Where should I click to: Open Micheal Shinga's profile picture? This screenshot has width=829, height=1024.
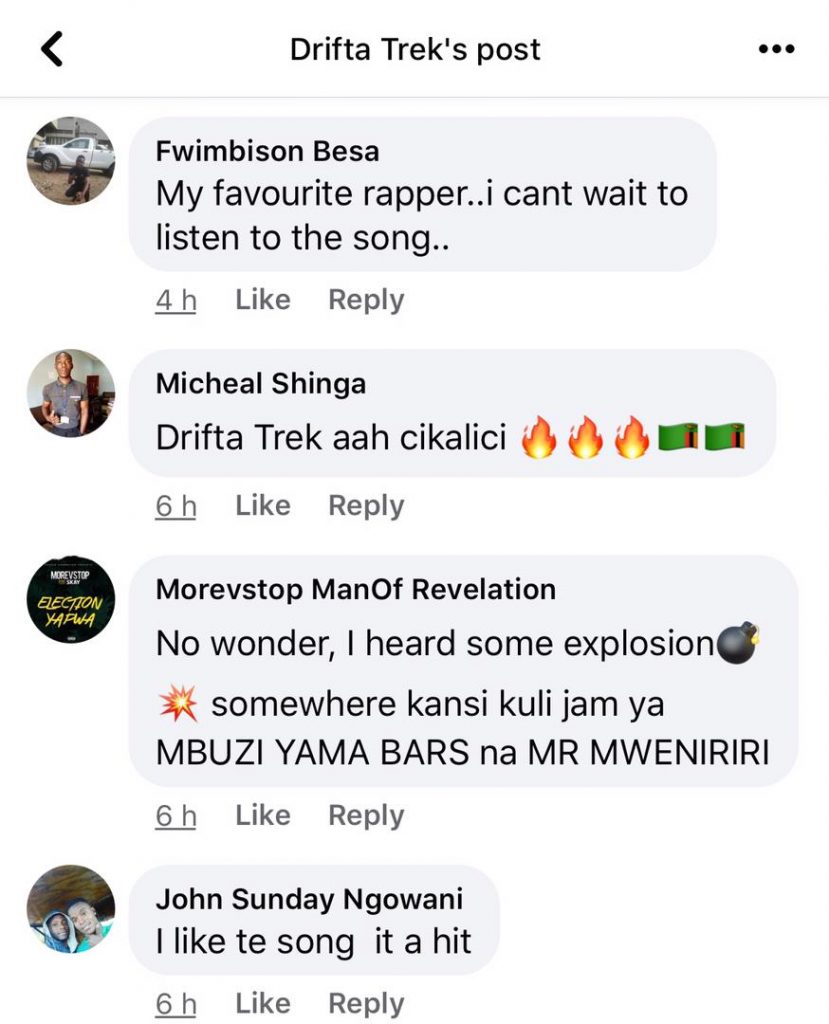[x=71, y=393]
